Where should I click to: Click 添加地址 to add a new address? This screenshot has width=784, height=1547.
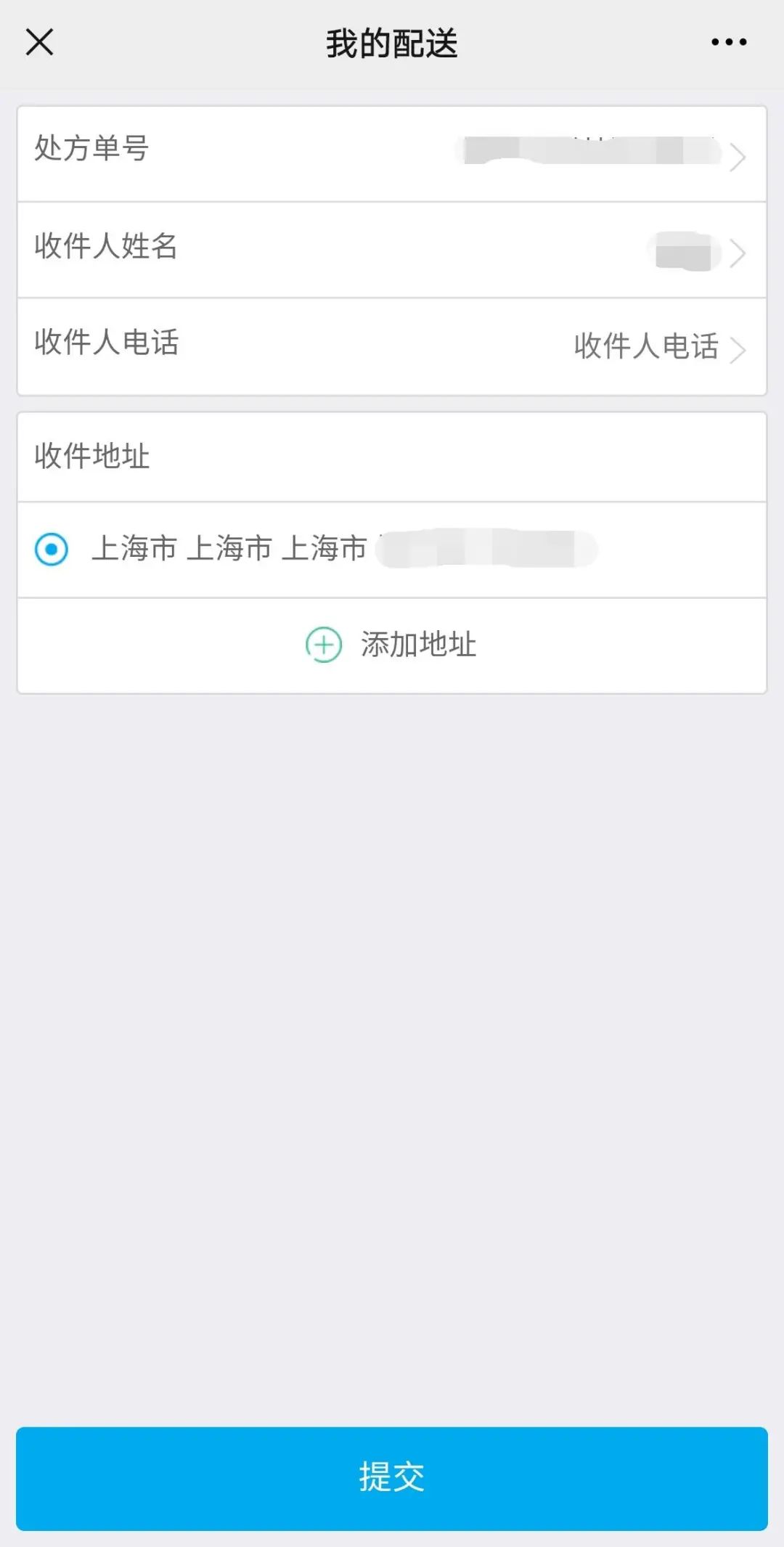[417, 645]
